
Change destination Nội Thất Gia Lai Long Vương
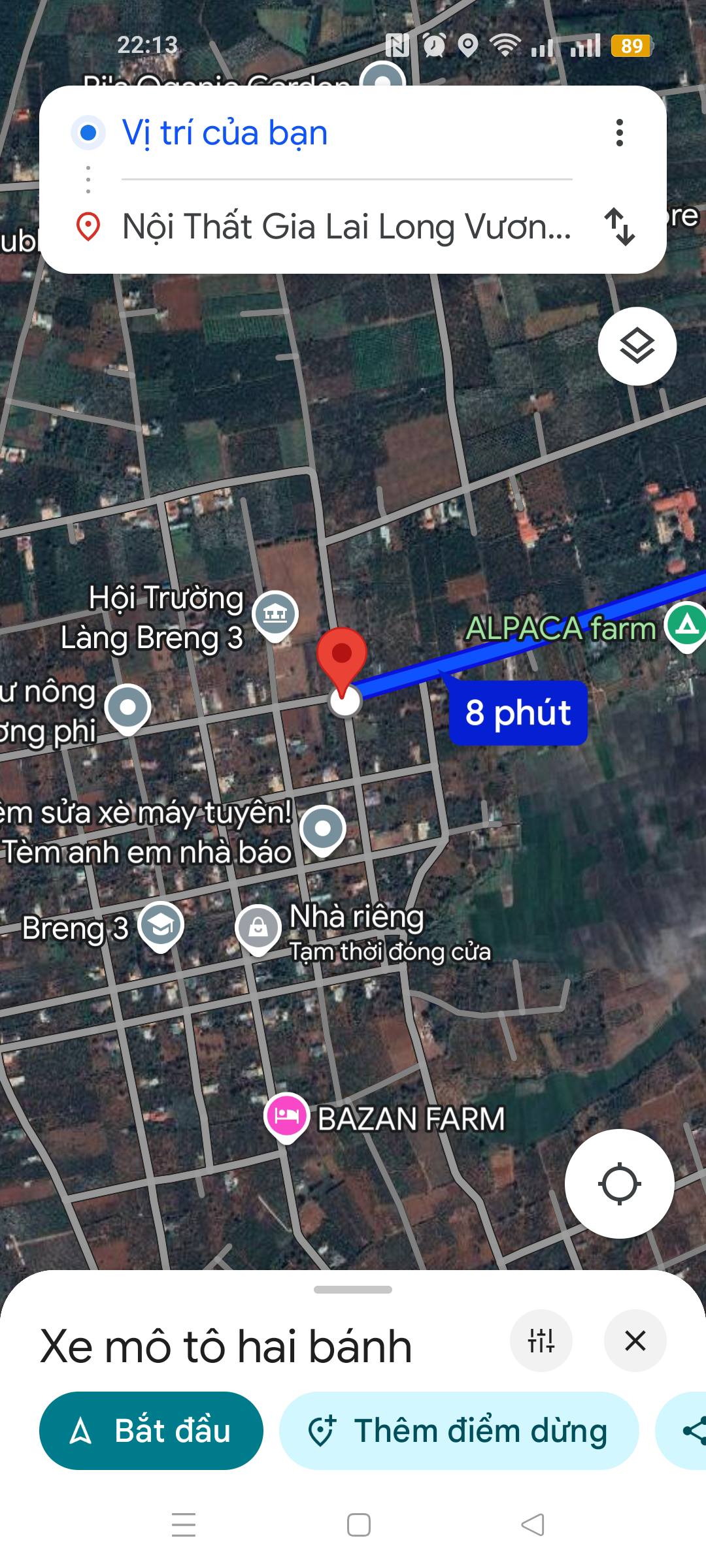[346, 227]
